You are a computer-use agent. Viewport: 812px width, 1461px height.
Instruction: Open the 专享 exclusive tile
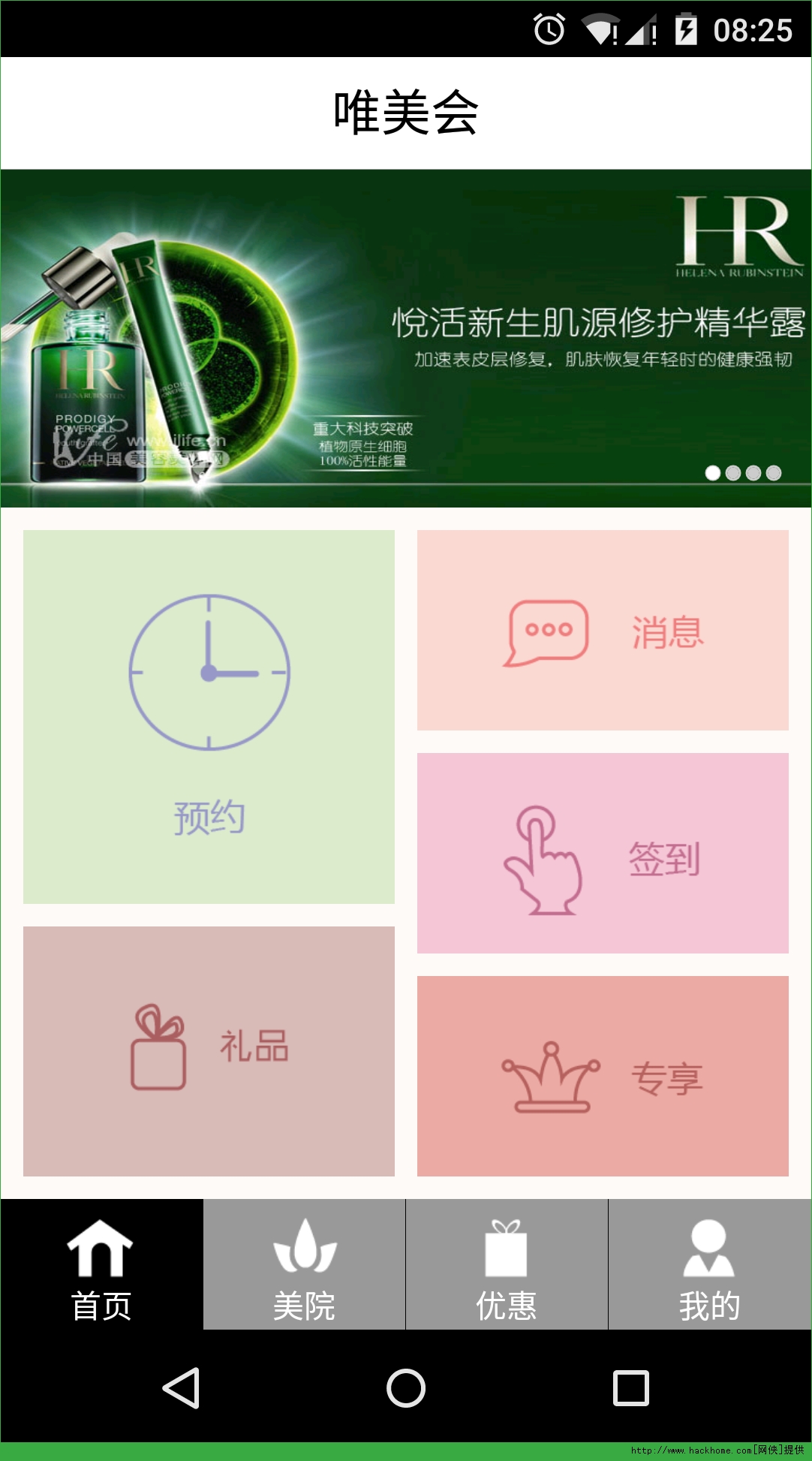point(603,1076)
